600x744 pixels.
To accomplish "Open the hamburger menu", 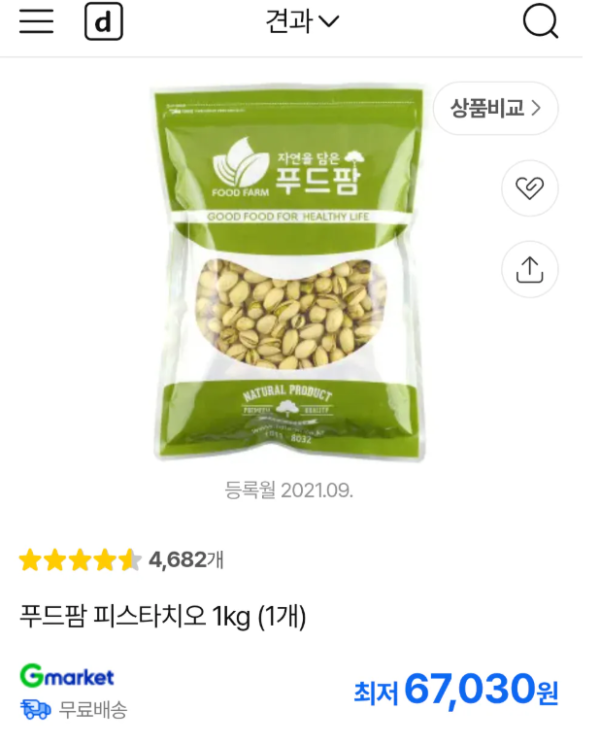I will pos(36,23).
